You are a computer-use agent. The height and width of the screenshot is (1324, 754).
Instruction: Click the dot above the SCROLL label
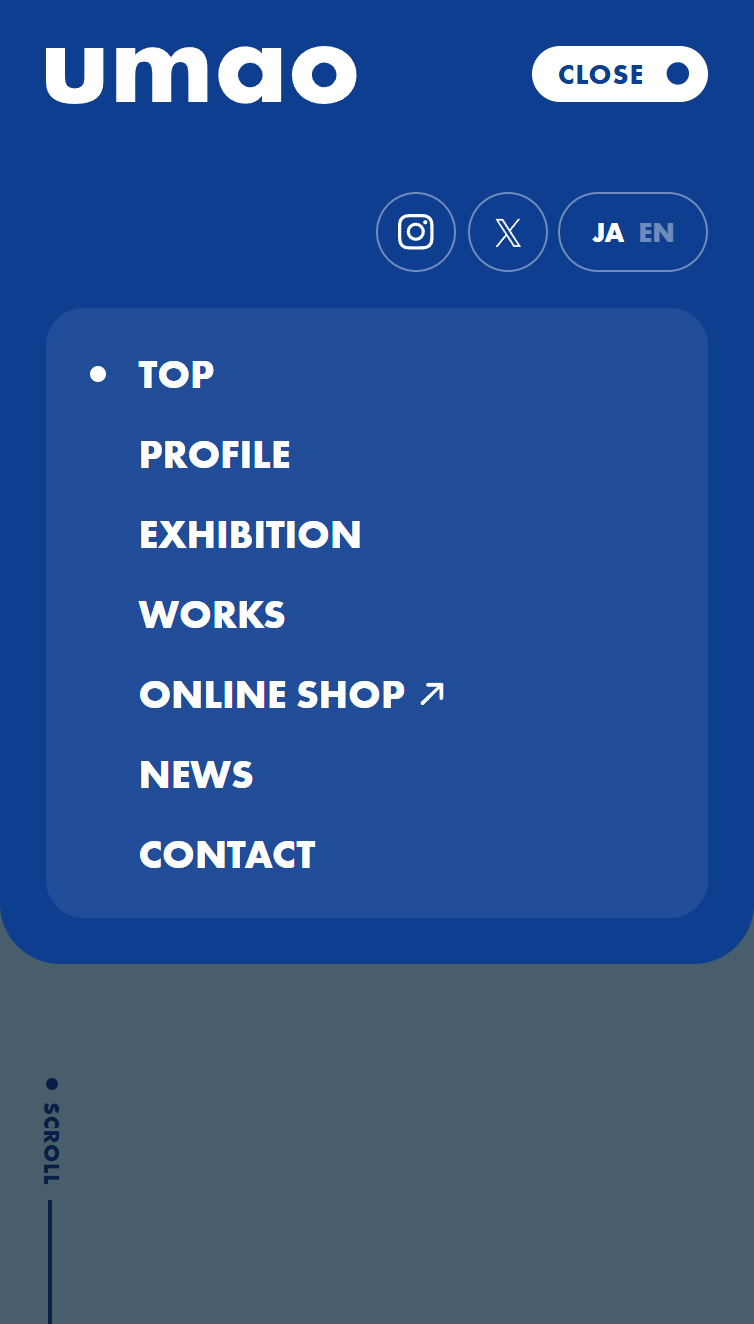[x=50, y=1085]
